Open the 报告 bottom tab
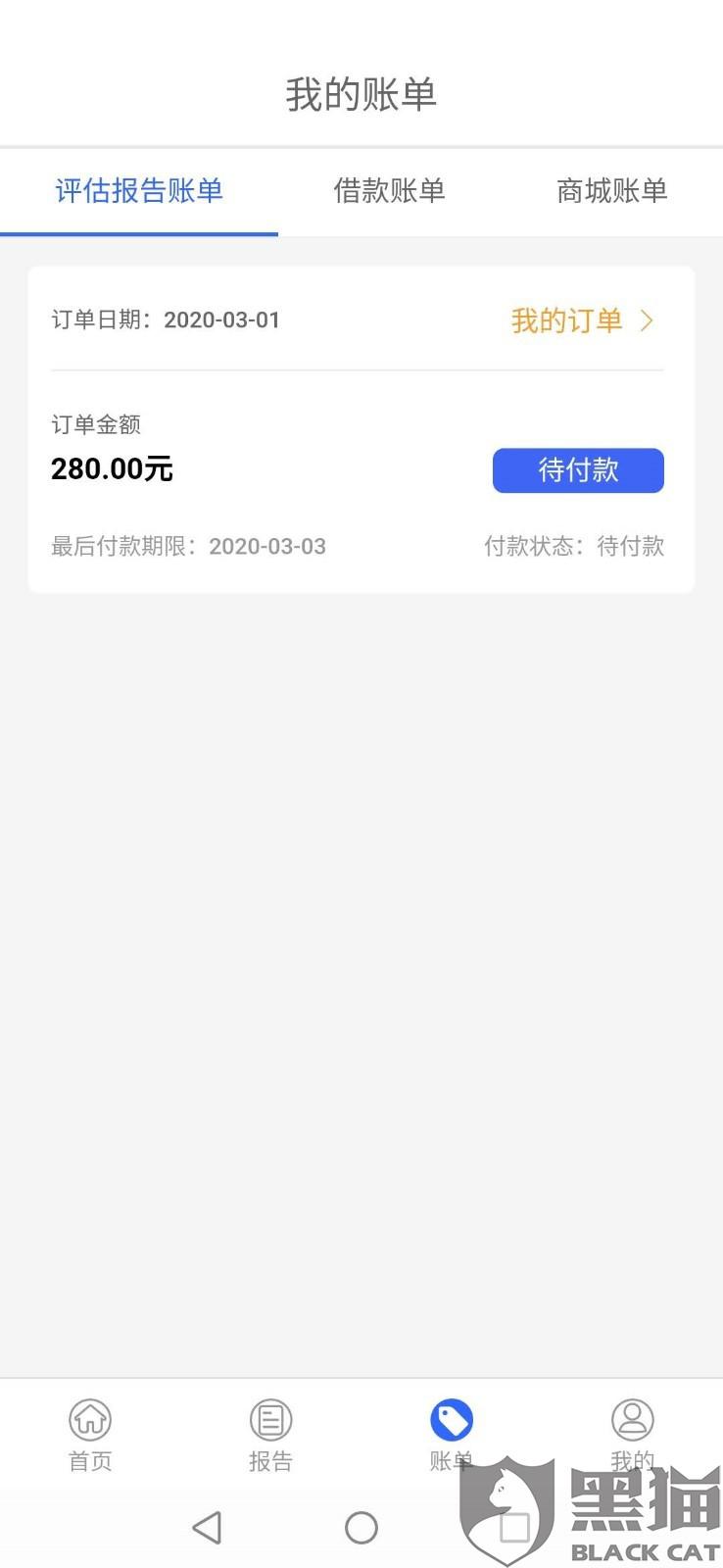This screenshot has width=723, height=1568. (270, 1434)
